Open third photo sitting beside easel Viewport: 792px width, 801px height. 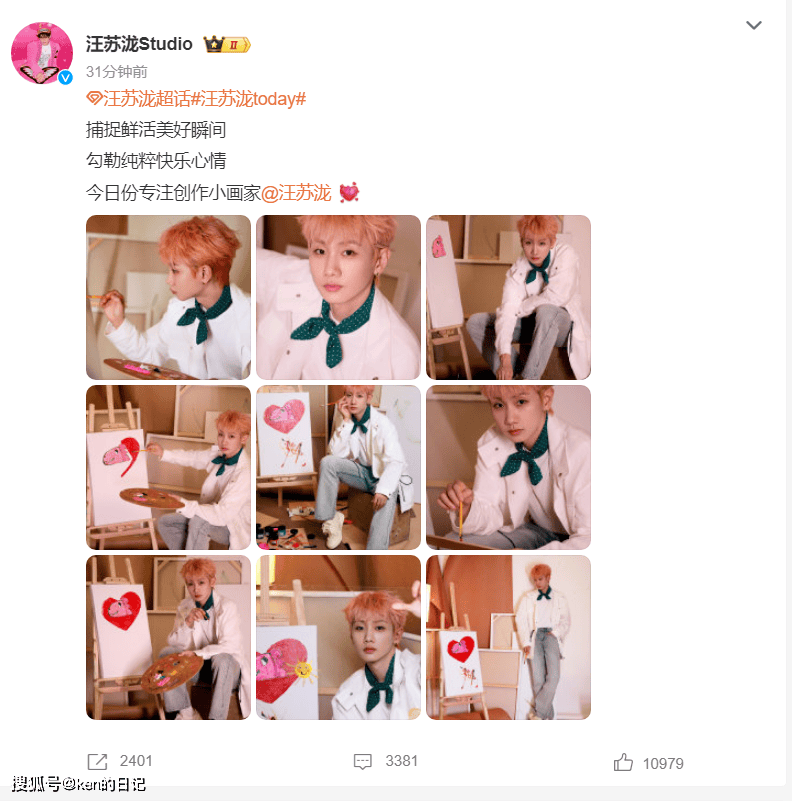[x=508, y=297]
